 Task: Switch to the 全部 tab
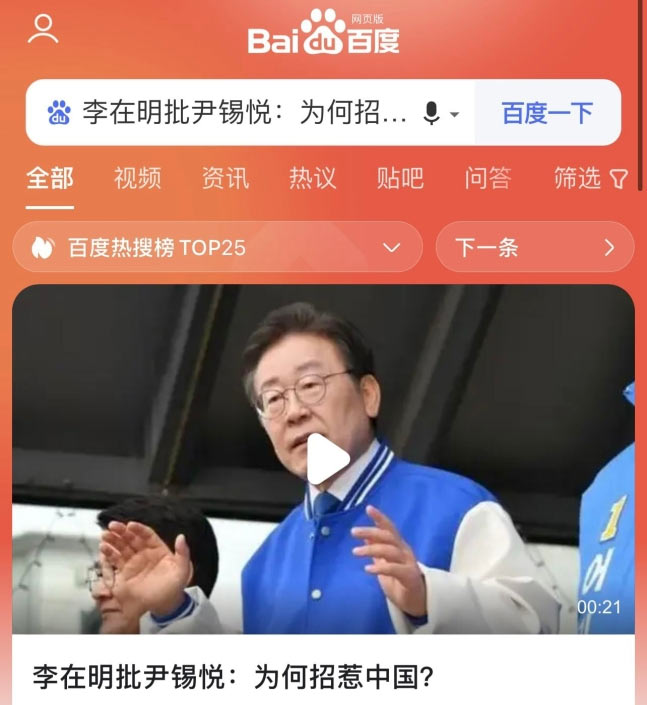coord(50,179)
